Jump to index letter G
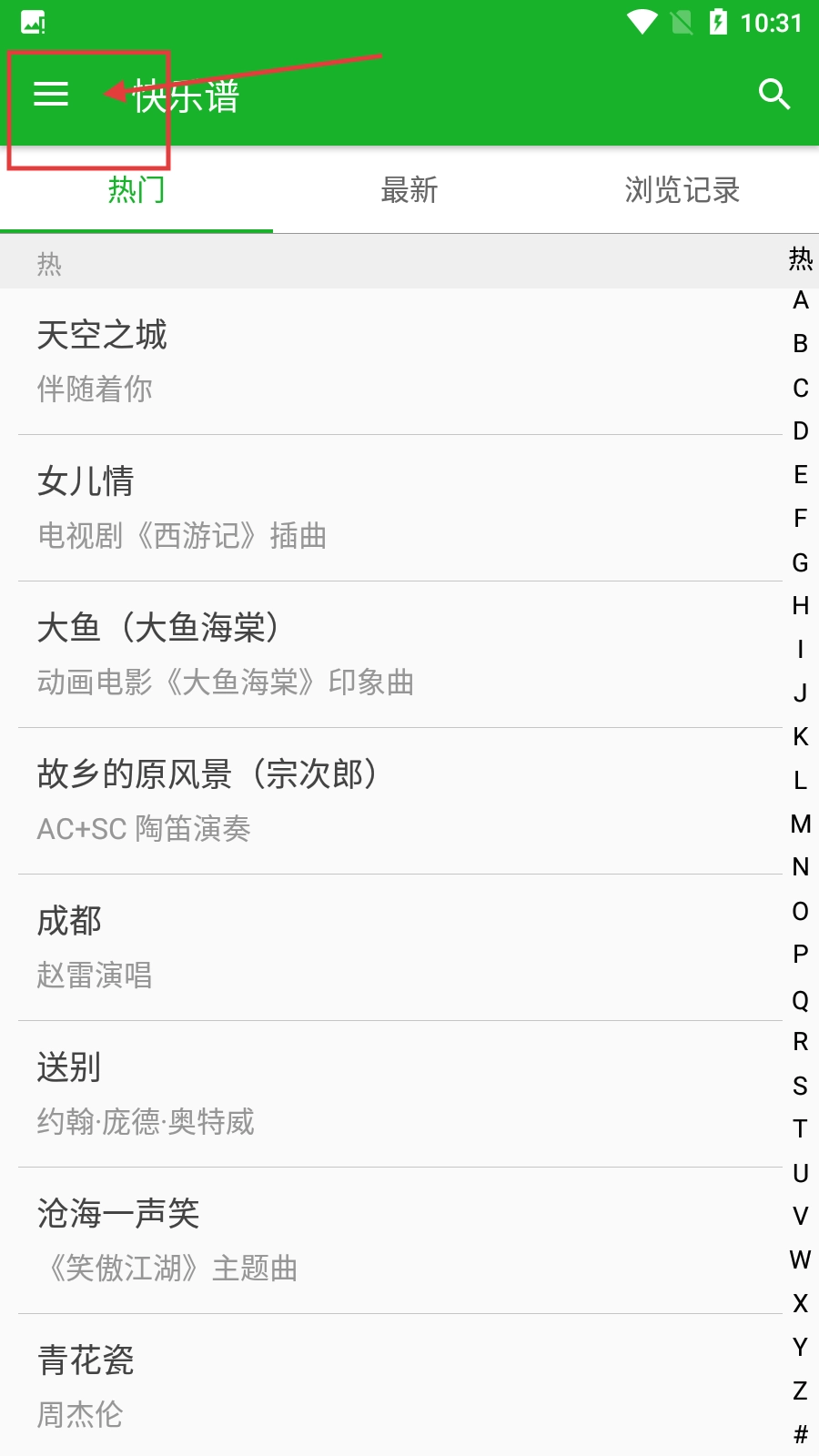 [801, 562]
